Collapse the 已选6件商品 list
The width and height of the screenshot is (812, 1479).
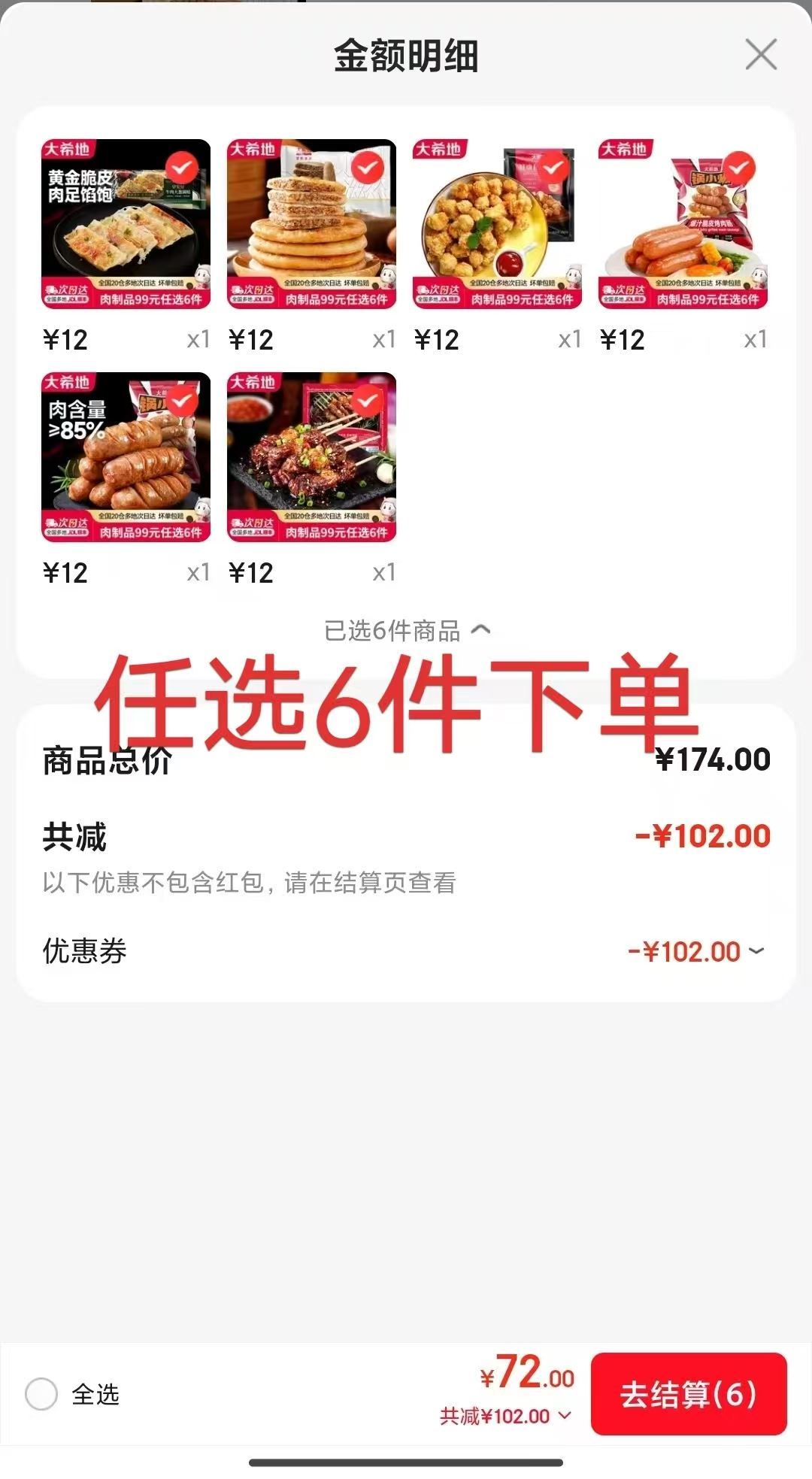pos(407,631)
